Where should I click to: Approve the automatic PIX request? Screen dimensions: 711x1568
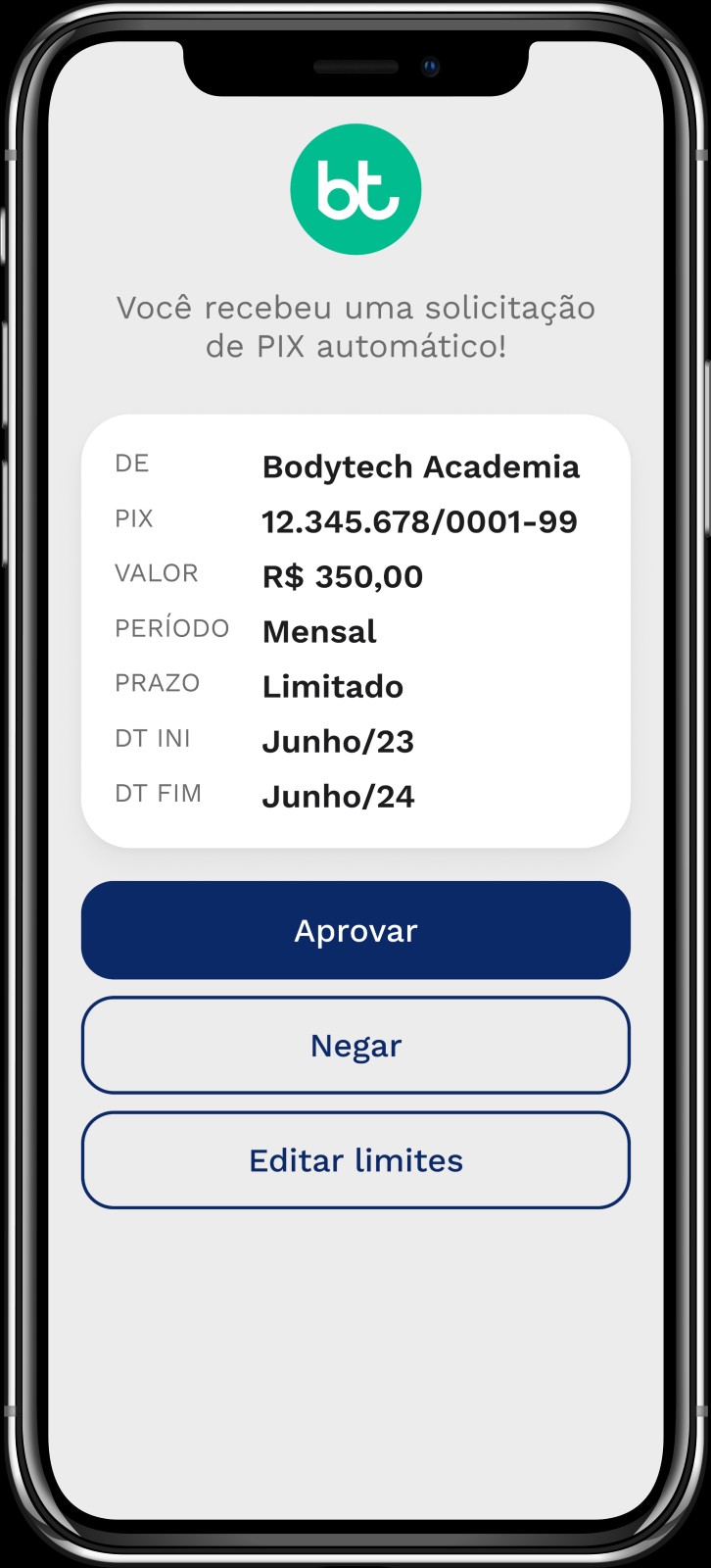[x=355, y=930]
